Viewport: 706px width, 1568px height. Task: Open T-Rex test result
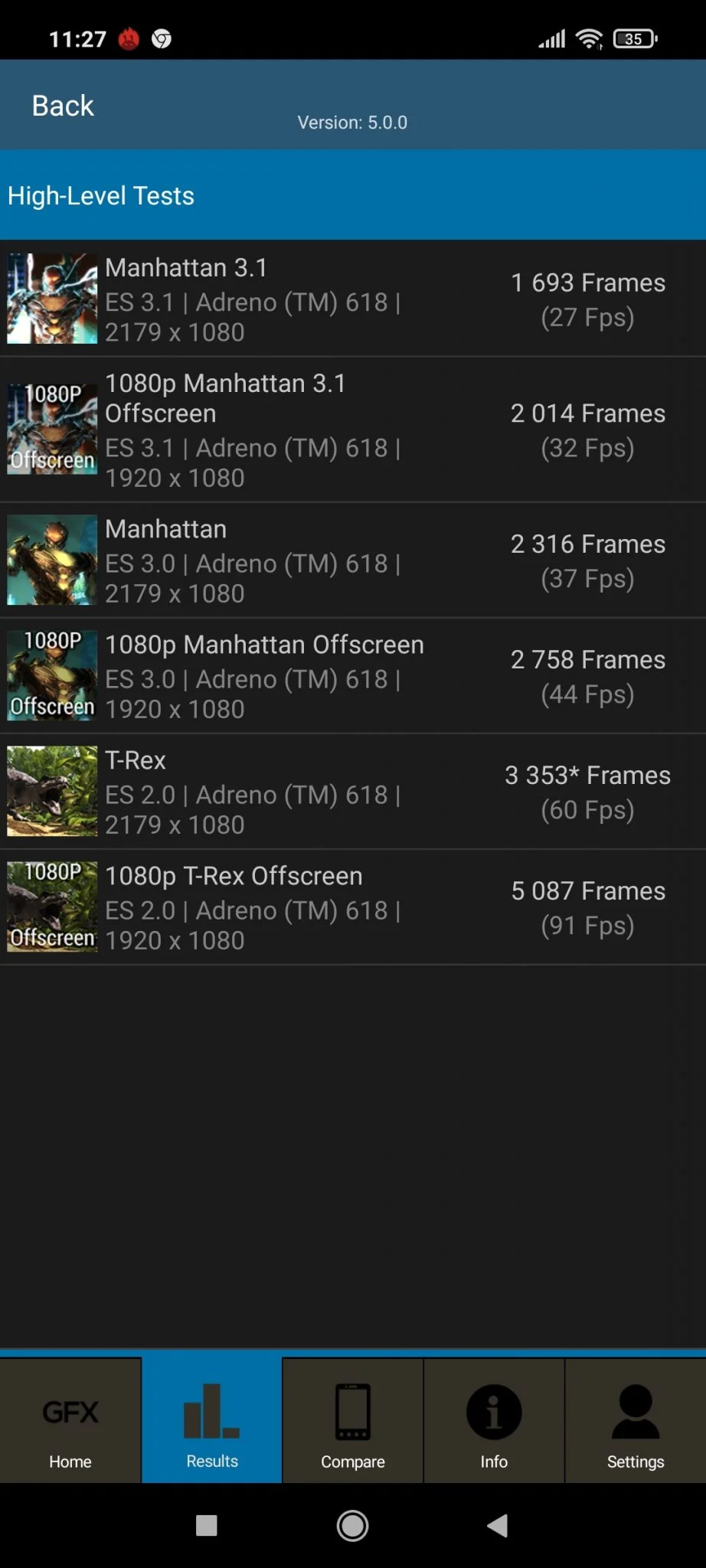(x=352, y=792)
